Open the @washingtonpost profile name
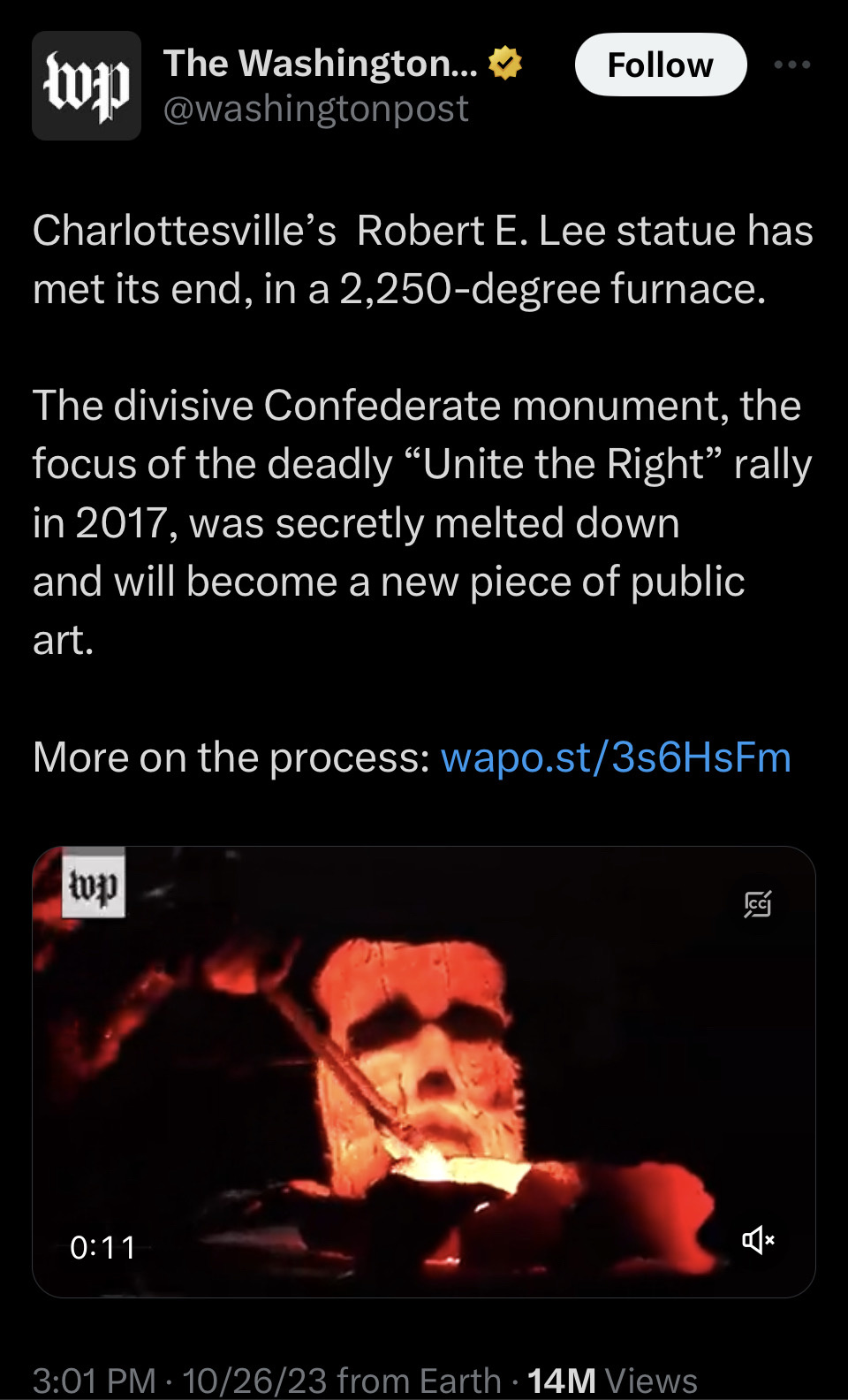The image size is (848, 1400). pyautogui.click(x=316, y=109)
